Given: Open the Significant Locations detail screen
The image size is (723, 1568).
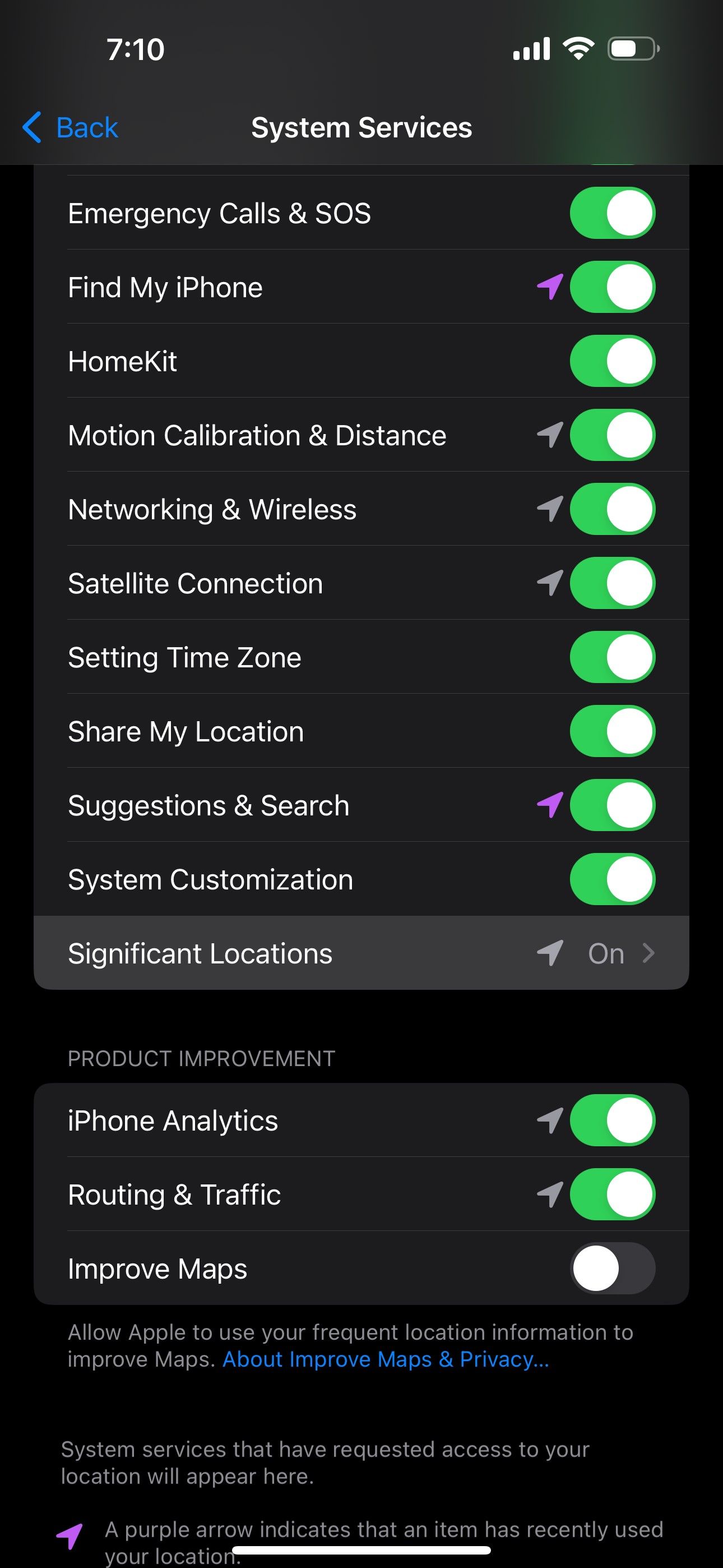Looking at the screenshot, I should [x=361, y=953].
